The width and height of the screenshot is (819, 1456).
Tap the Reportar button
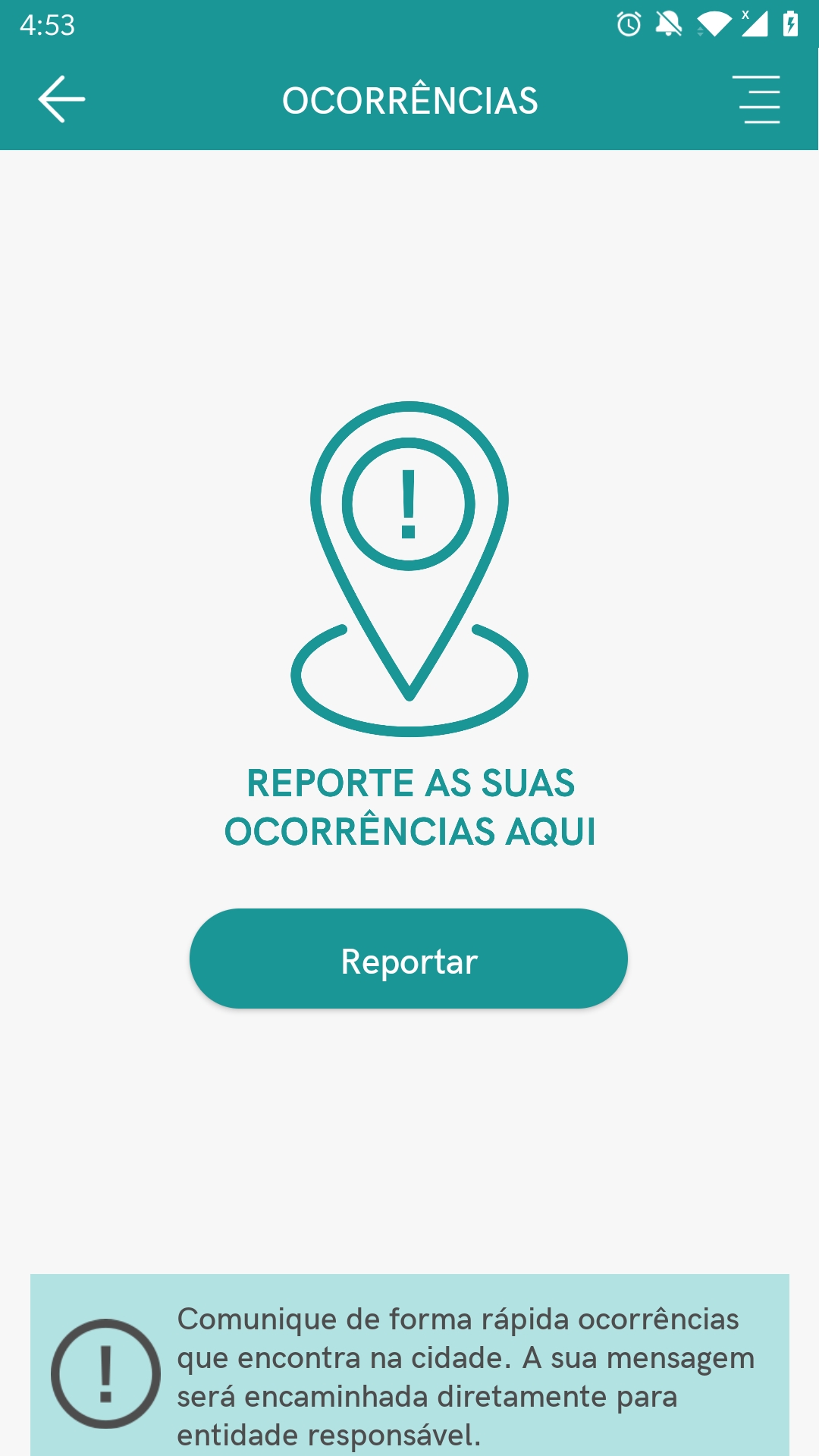409,959
